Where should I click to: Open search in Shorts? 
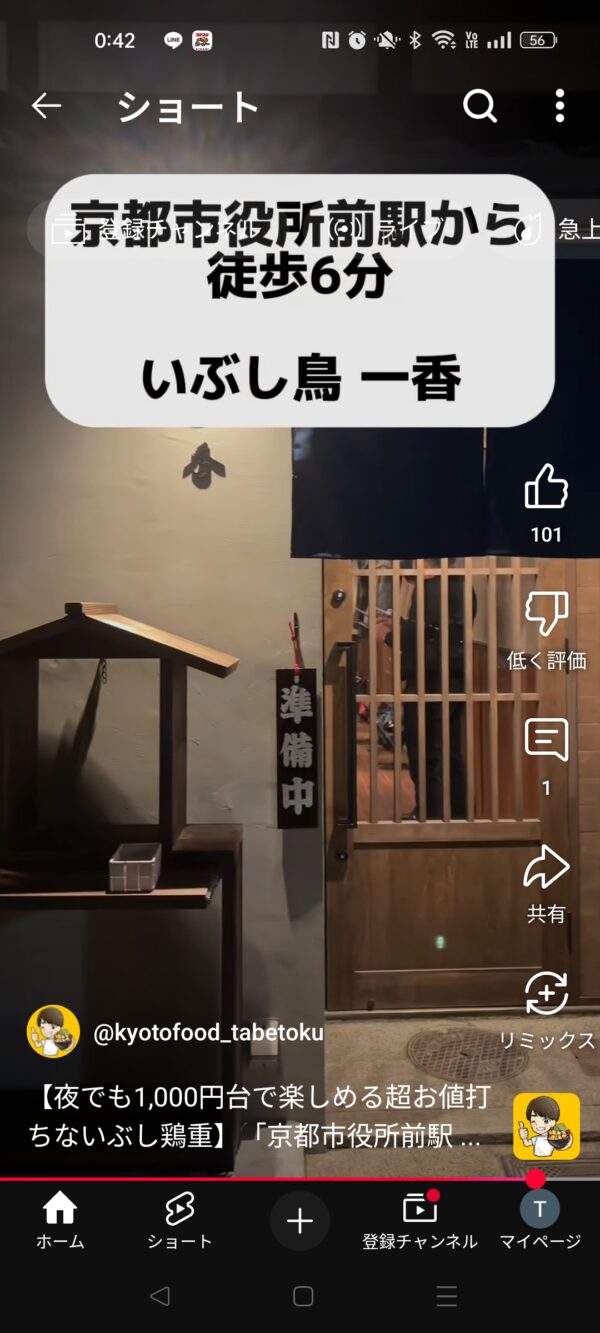[480, 106]
